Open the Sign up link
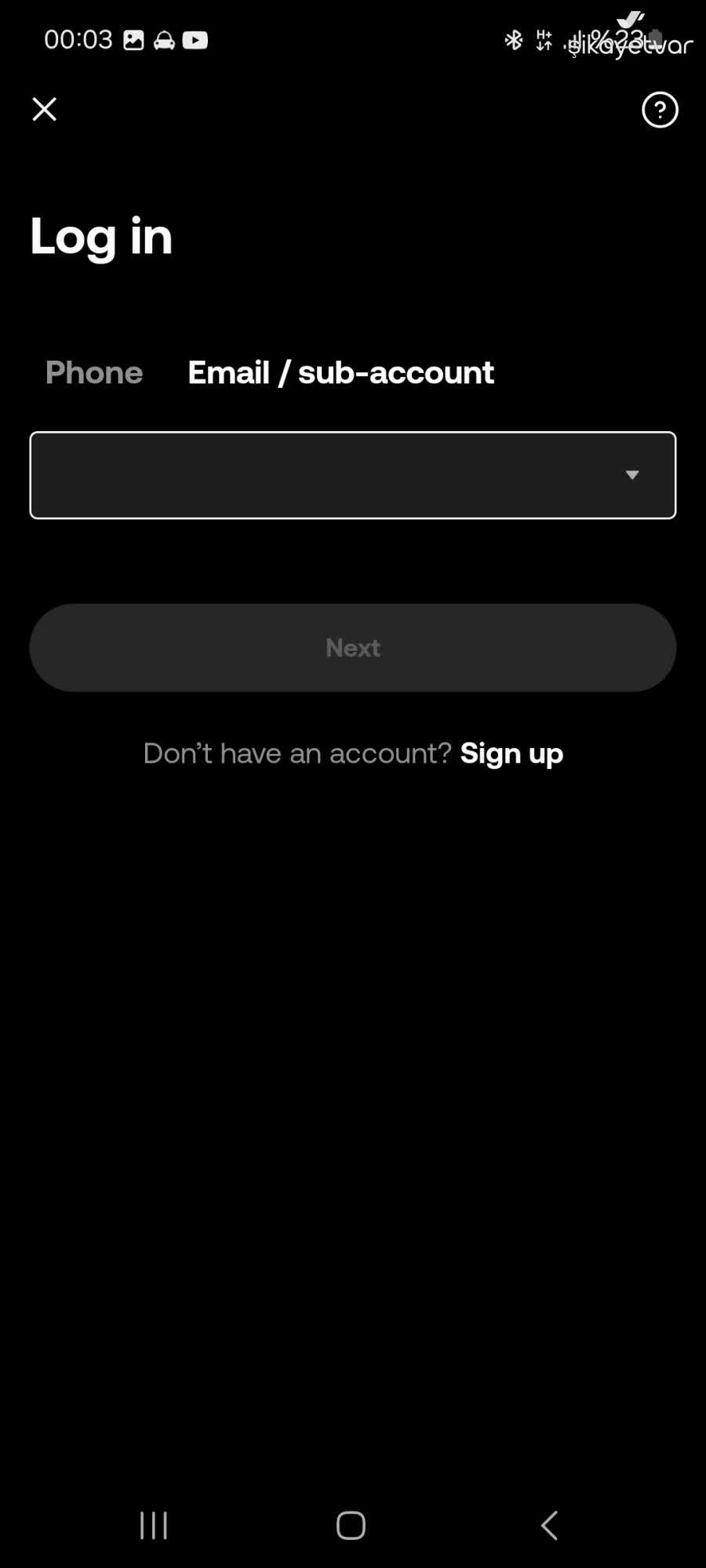706x1568 pixels. click(511, 753)
